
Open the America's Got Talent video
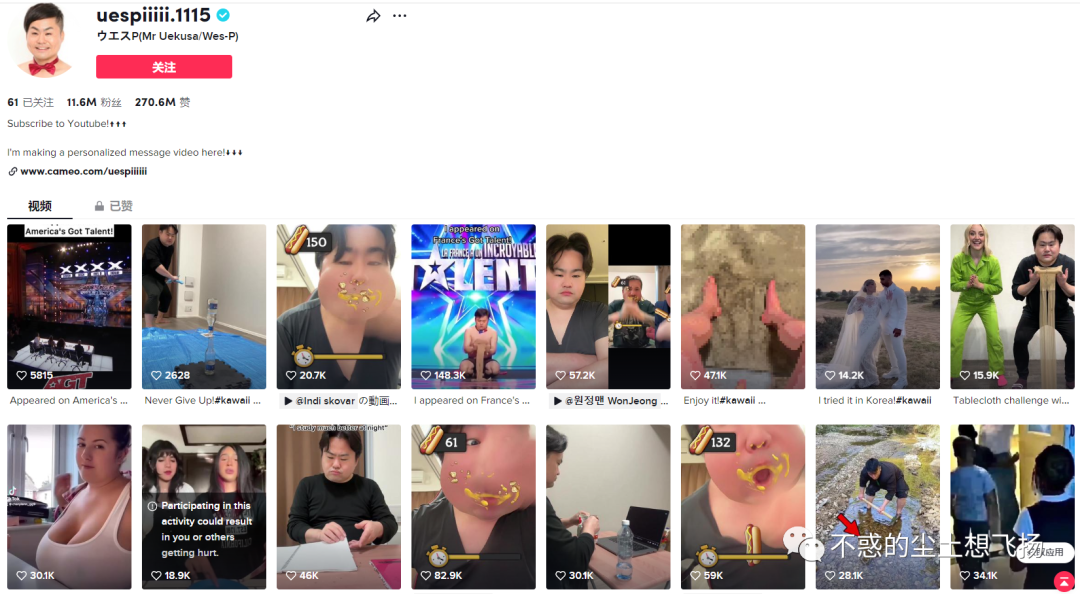coord(69,306)
